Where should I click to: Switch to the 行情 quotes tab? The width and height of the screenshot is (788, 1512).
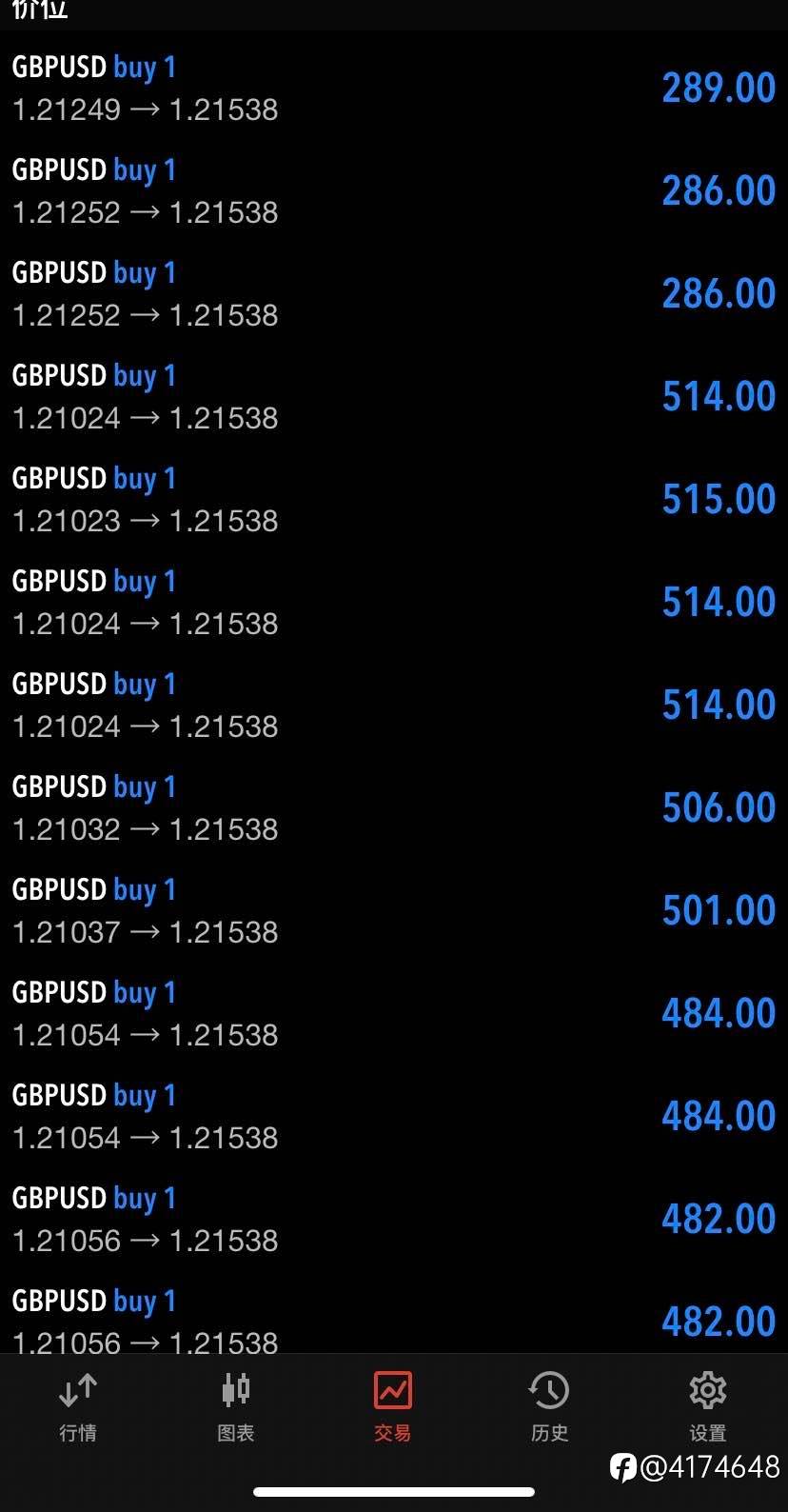click(78, 1406)
